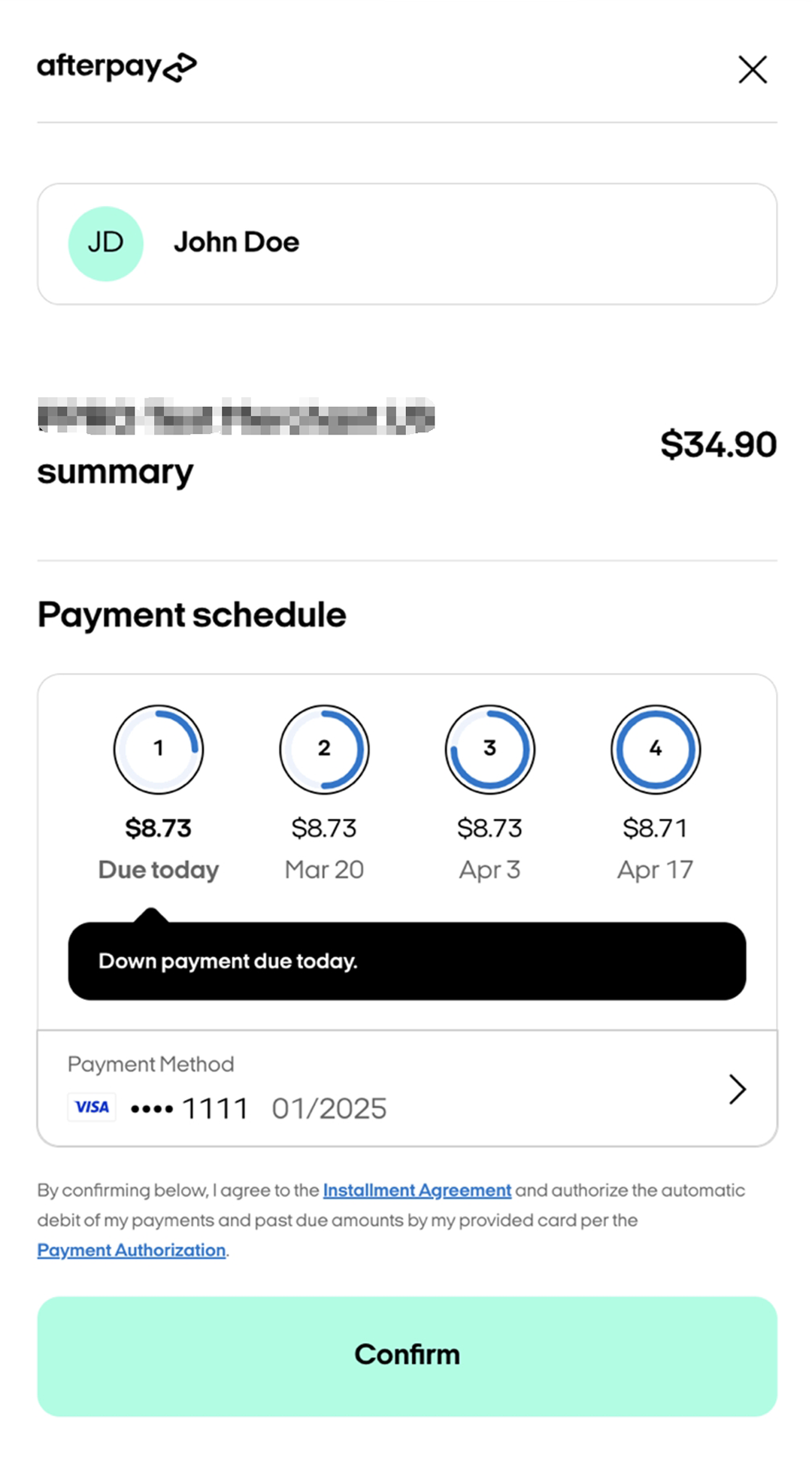This screenshot has width=812, height=1482.
Task: Confirm the Afterpay payment
Action: pyautogui.click(x=406, y=1355)
